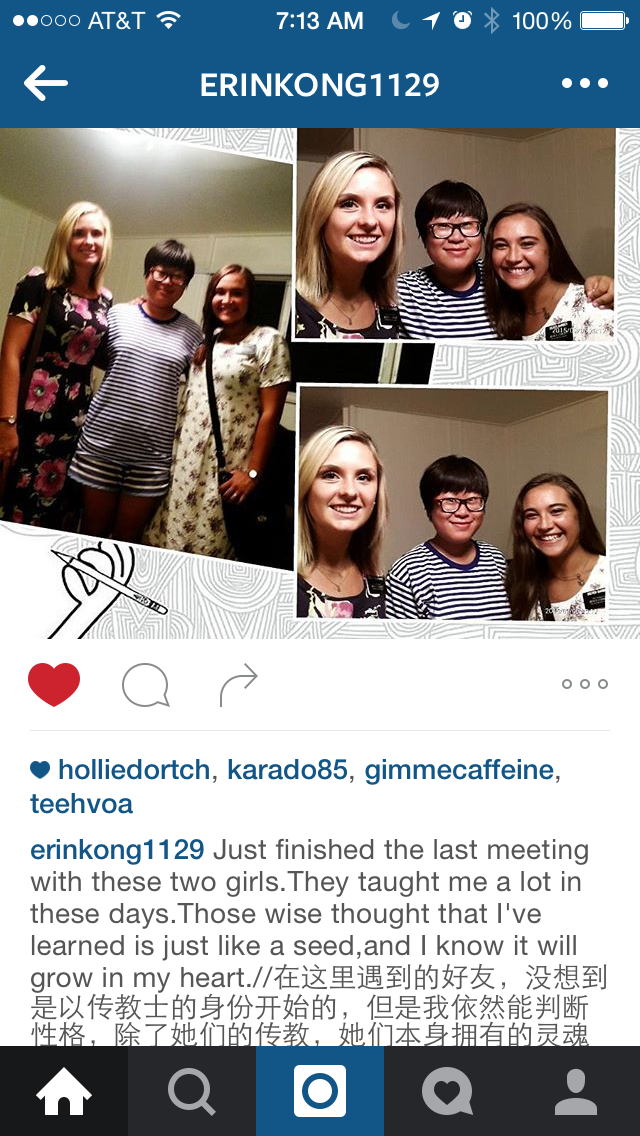
Task: Open the photo collage post
Action: pos(320,383)
